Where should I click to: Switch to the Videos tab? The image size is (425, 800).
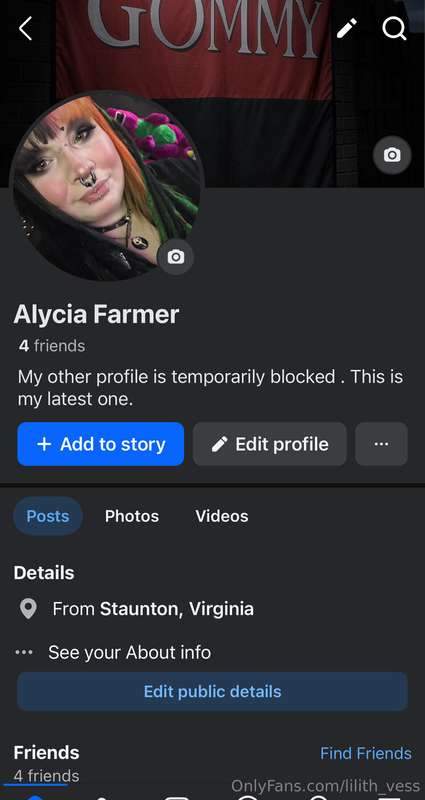(221, 516)
